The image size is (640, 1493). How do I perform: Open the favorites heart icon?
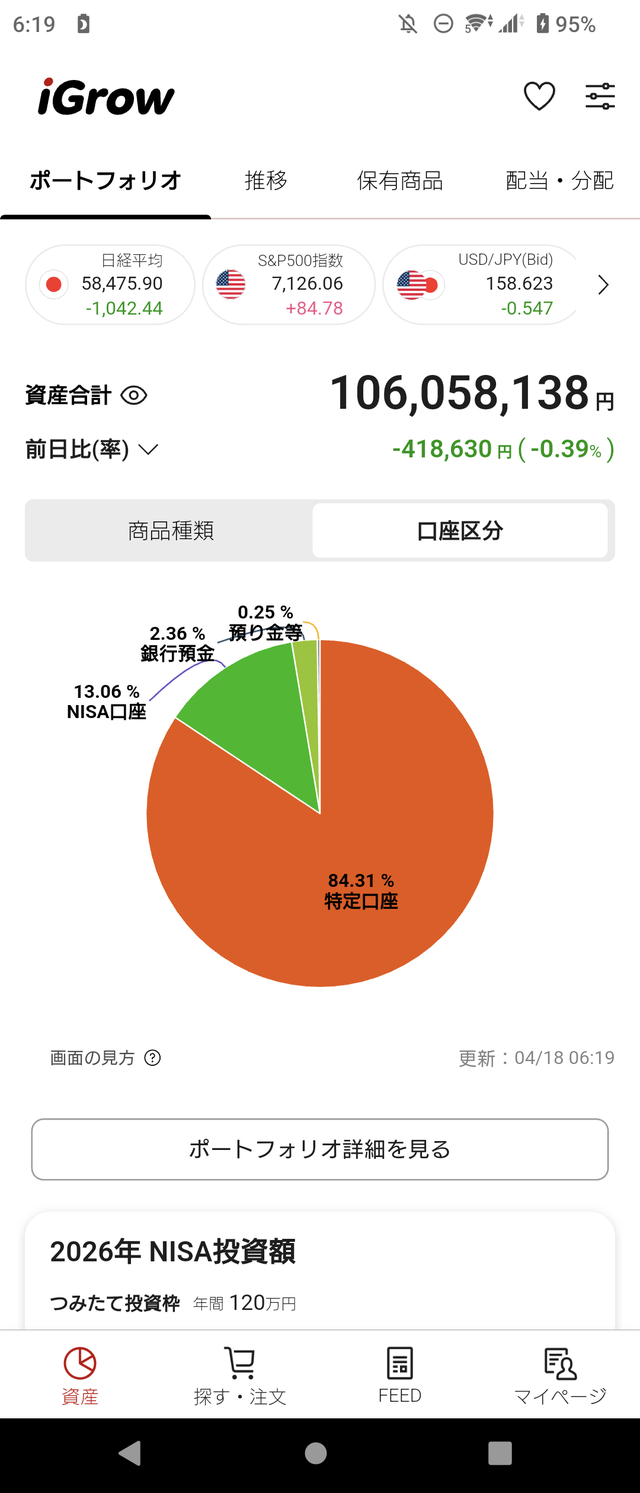pos(539,97)
